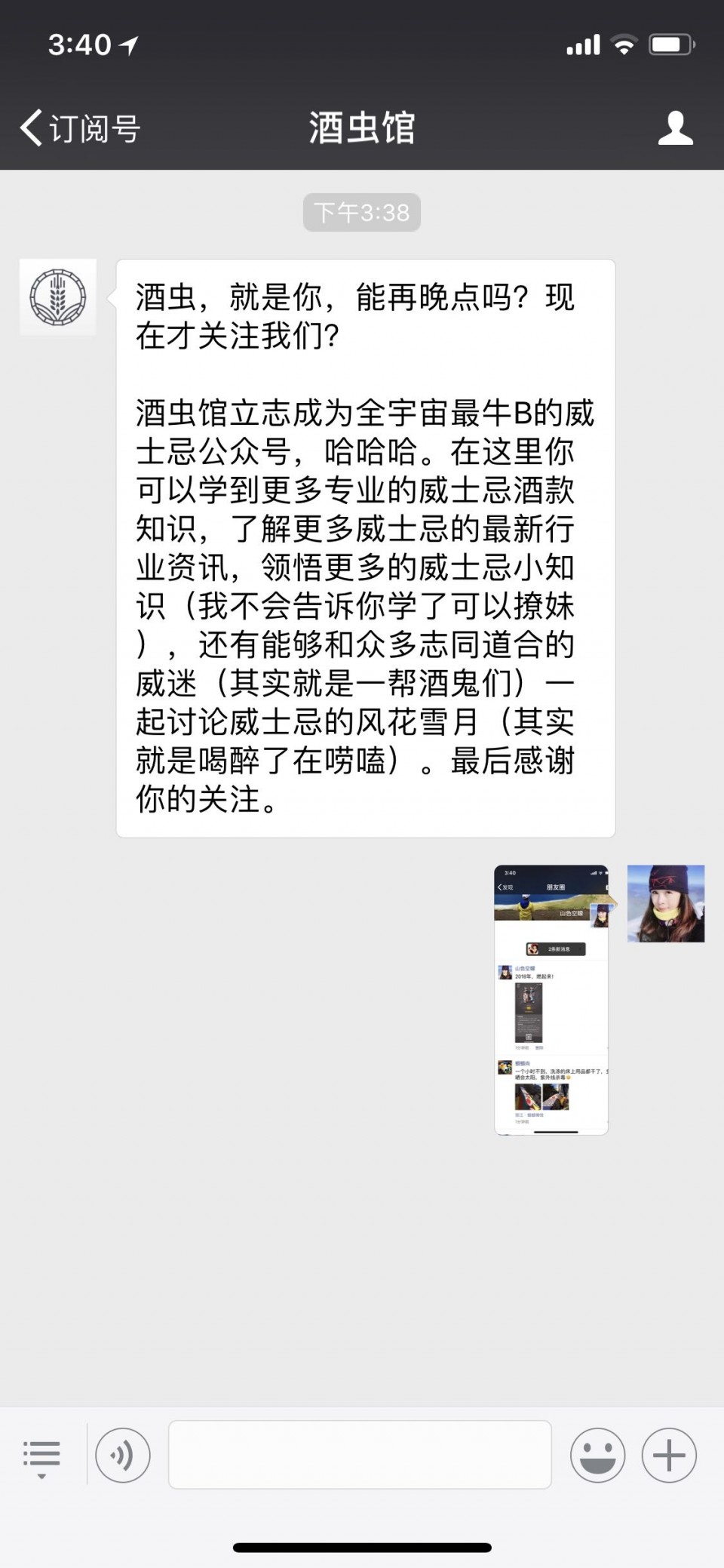The width and height of the screenshot is (724, 1568).
Task: Tap the cellular signal bars icon
Action: coord(582,45)
